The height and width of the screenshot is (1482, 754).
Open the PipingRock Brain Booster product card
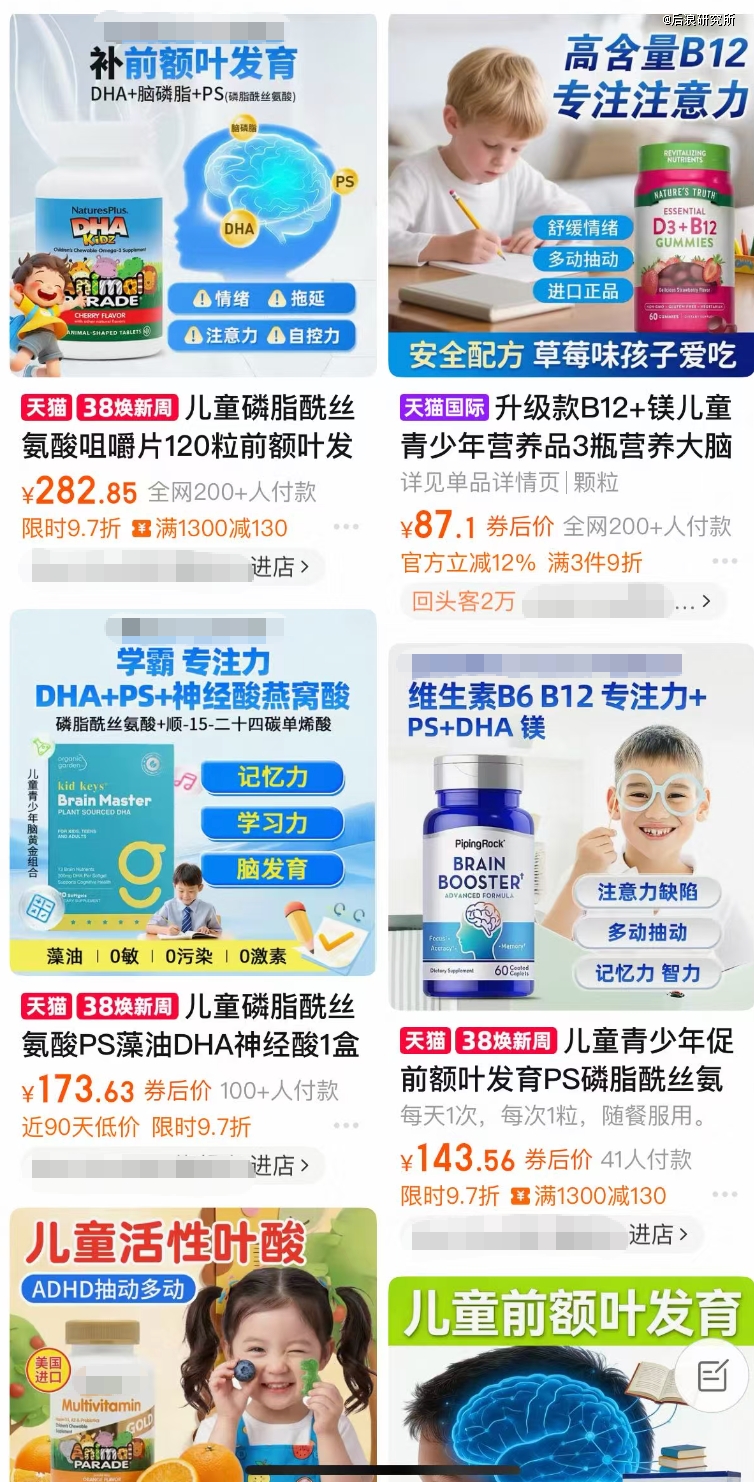coord(571,828)
